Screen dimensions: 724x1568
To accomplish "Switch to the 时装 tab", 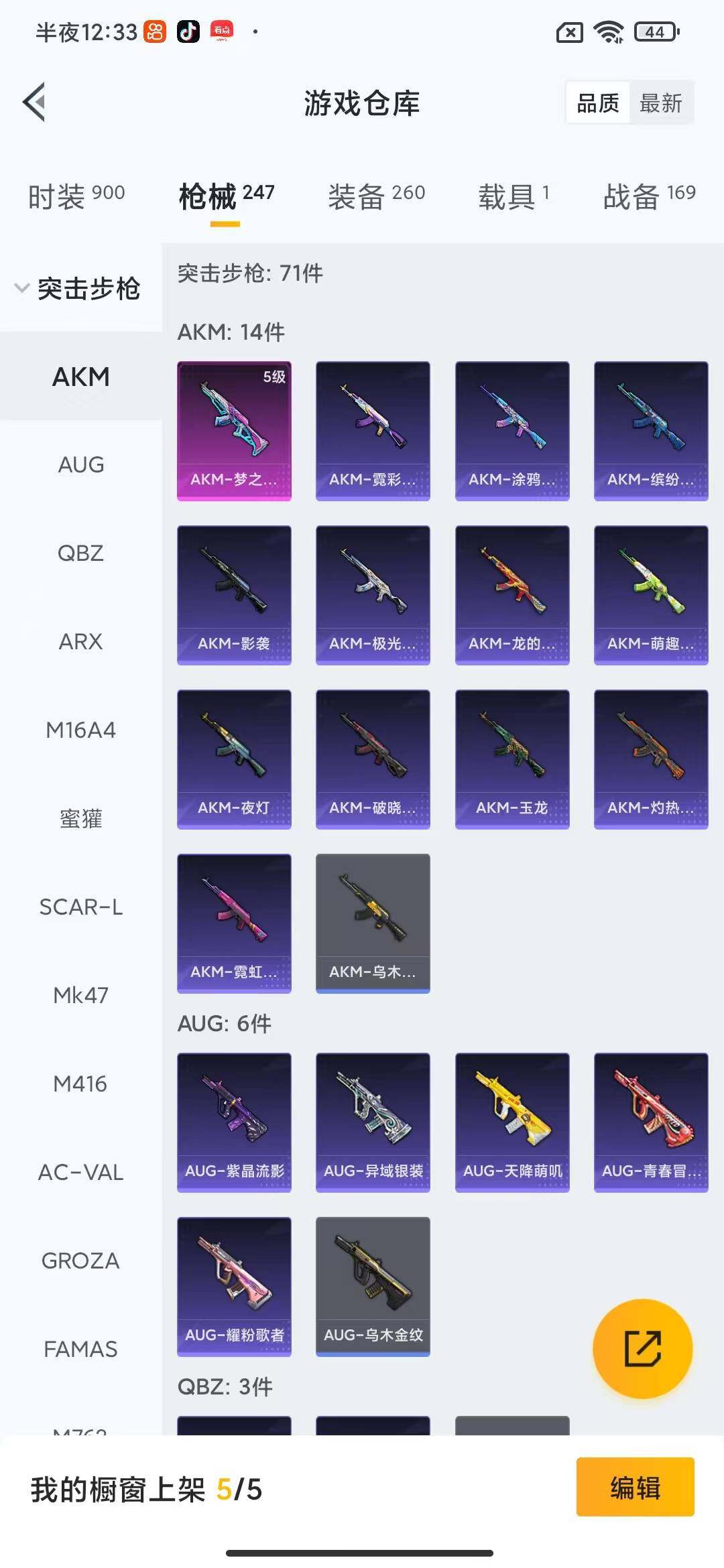I will click(76, 196).
